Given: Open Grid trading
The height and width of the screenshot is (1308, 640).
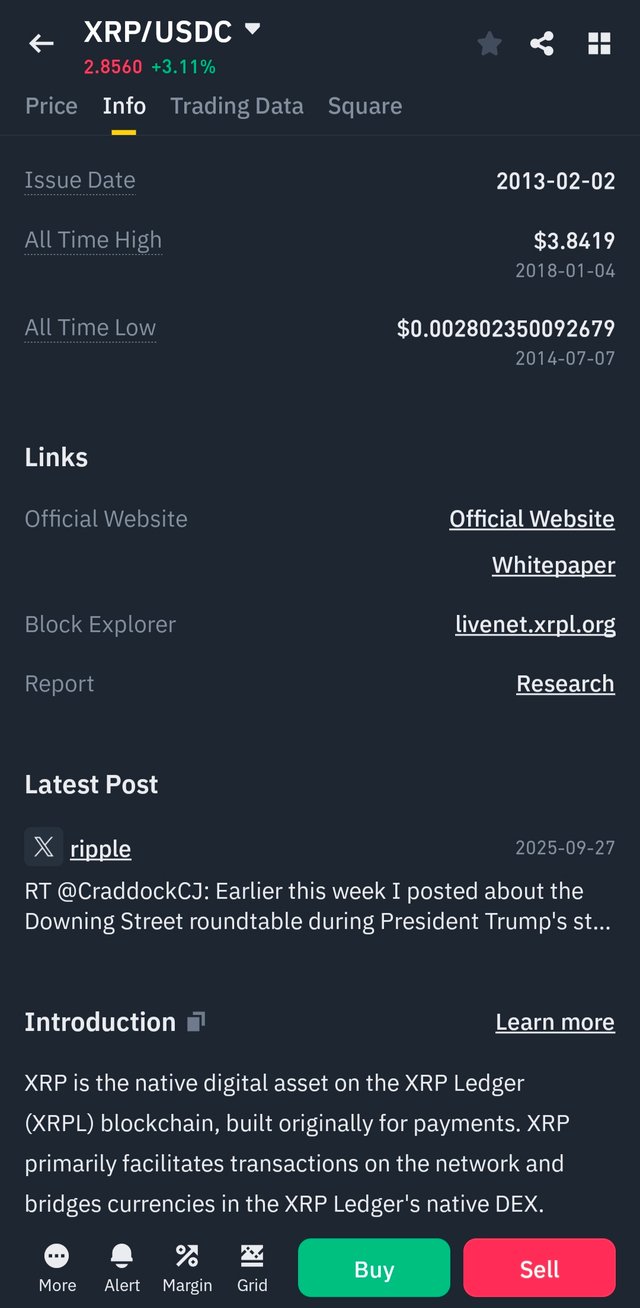Looking at the screenshot, I should (252, 1267).
